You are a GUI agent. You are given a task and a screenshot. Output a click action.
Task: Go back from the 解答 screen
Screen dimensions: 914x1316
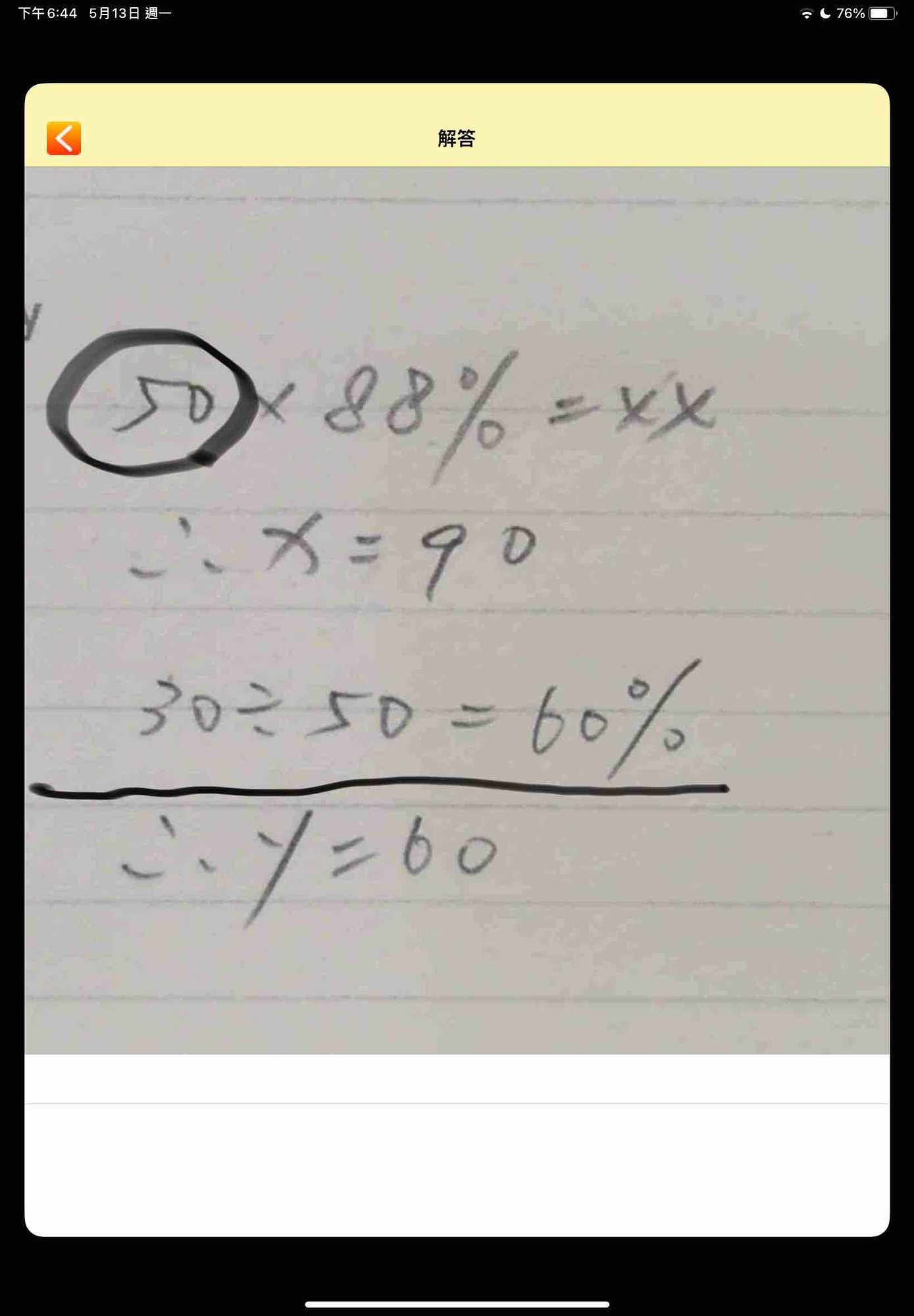(x=64, y=138)
